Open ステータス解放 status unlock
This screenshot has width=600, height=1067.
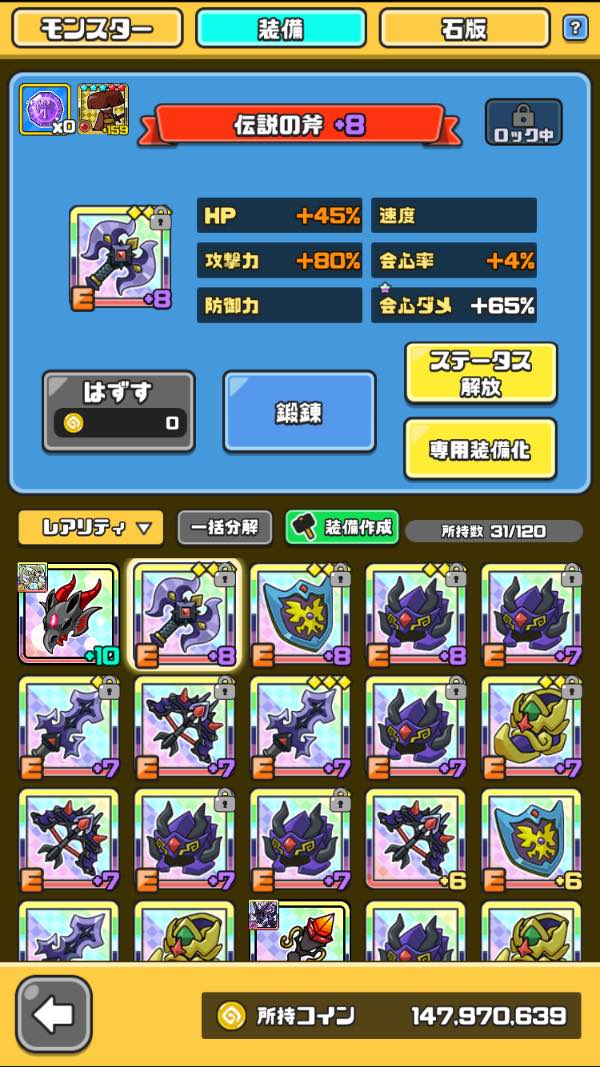480,372
